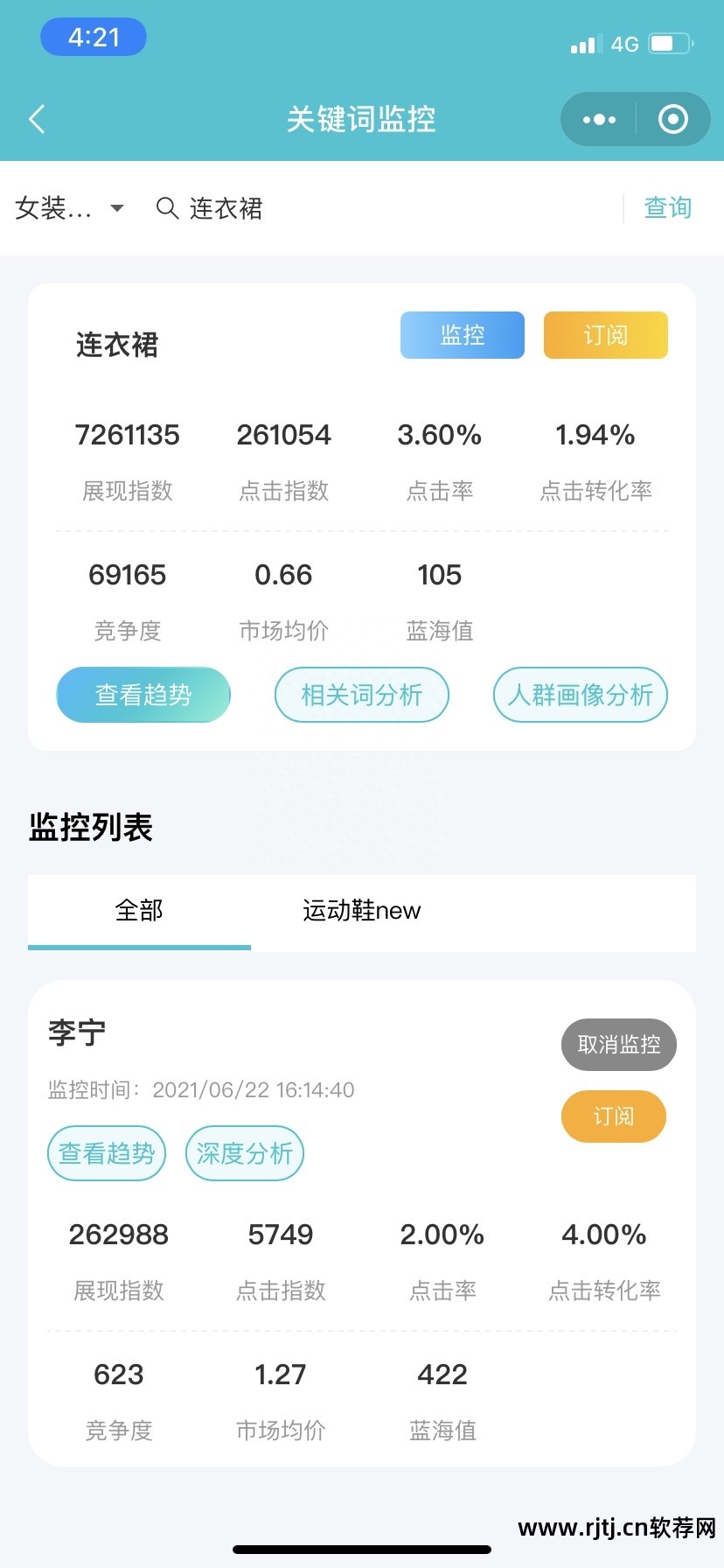This screenshot has width=724, height=1568.
Task: Open 深度分析 for 李宁
Action: tap(245, 1153)
